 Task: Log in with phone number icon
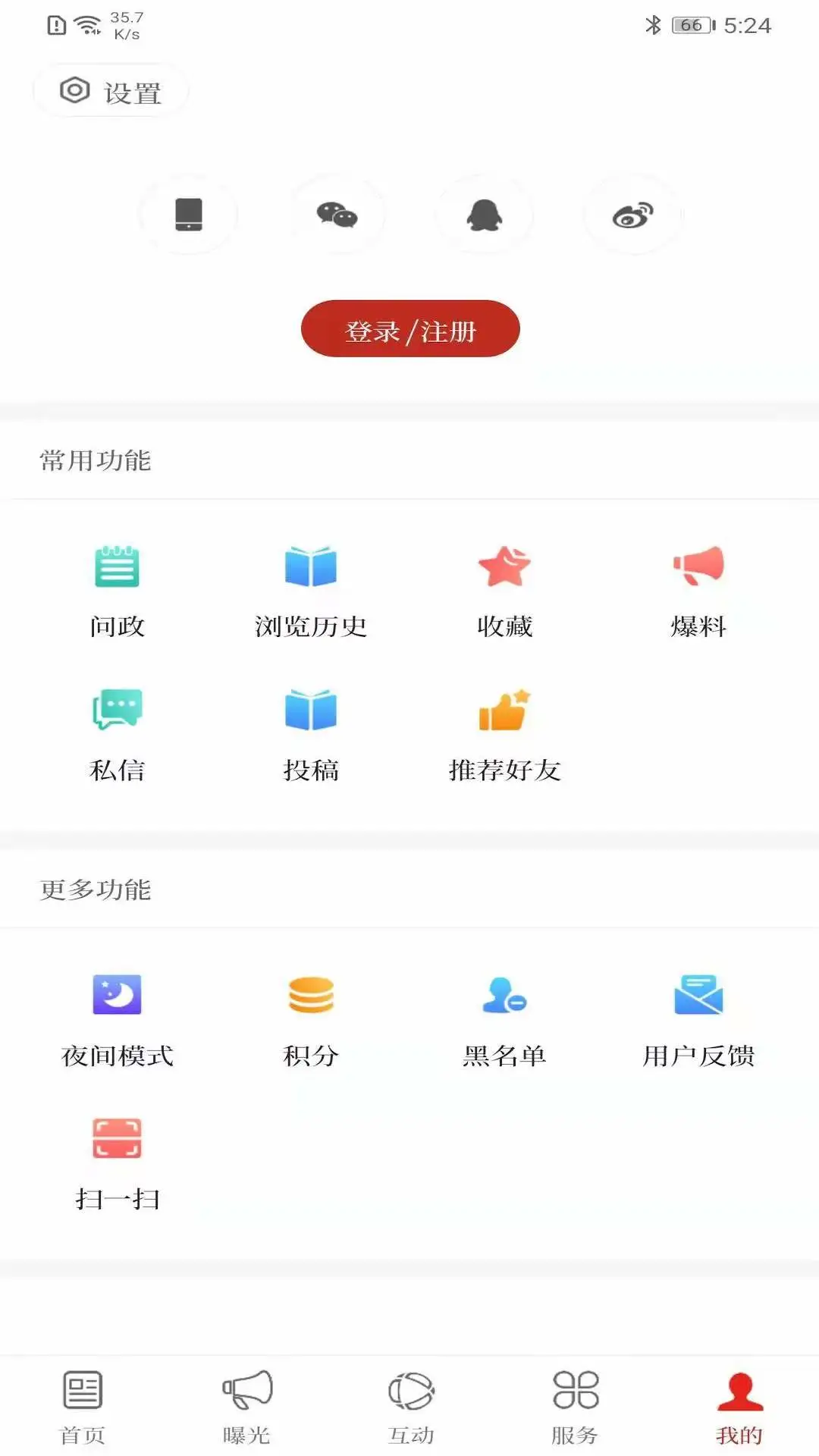(188, 215)
